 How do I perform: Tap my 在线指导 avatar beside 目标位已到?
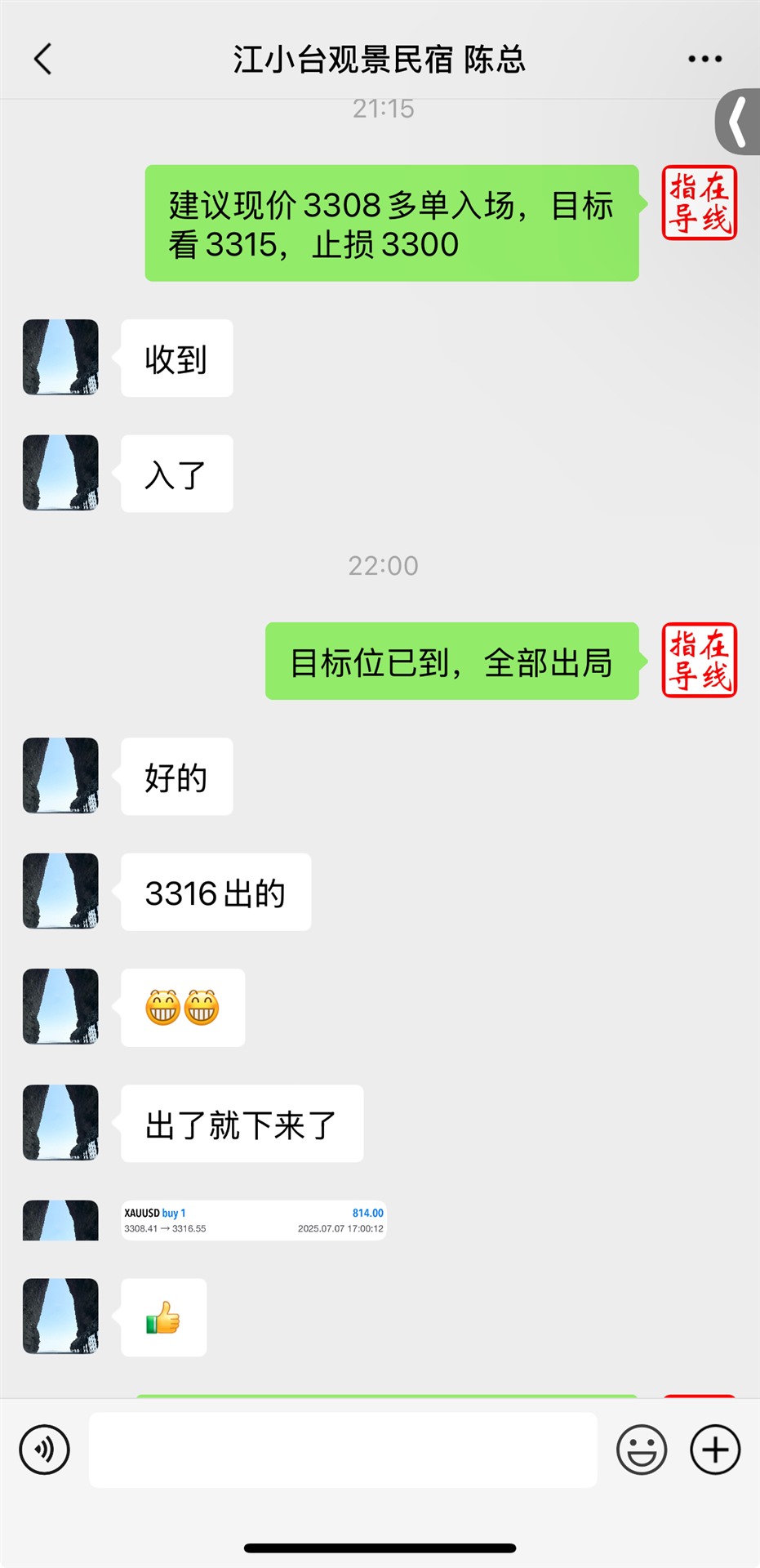click(x=700, y=660)
